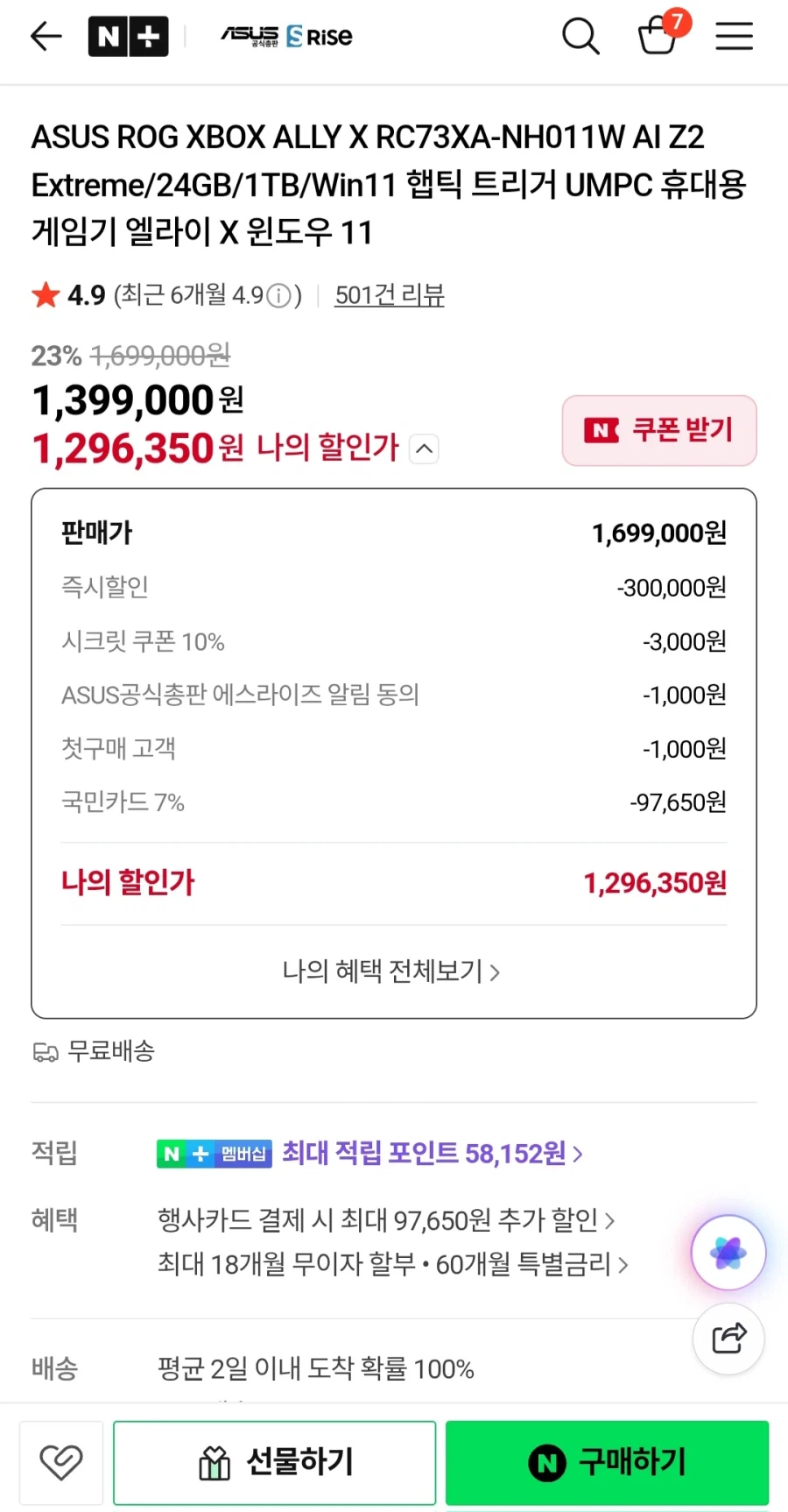Viewport: 788px width, 1512px height.
Task: Select the S Rise brand logo
Action: (318, 36)
